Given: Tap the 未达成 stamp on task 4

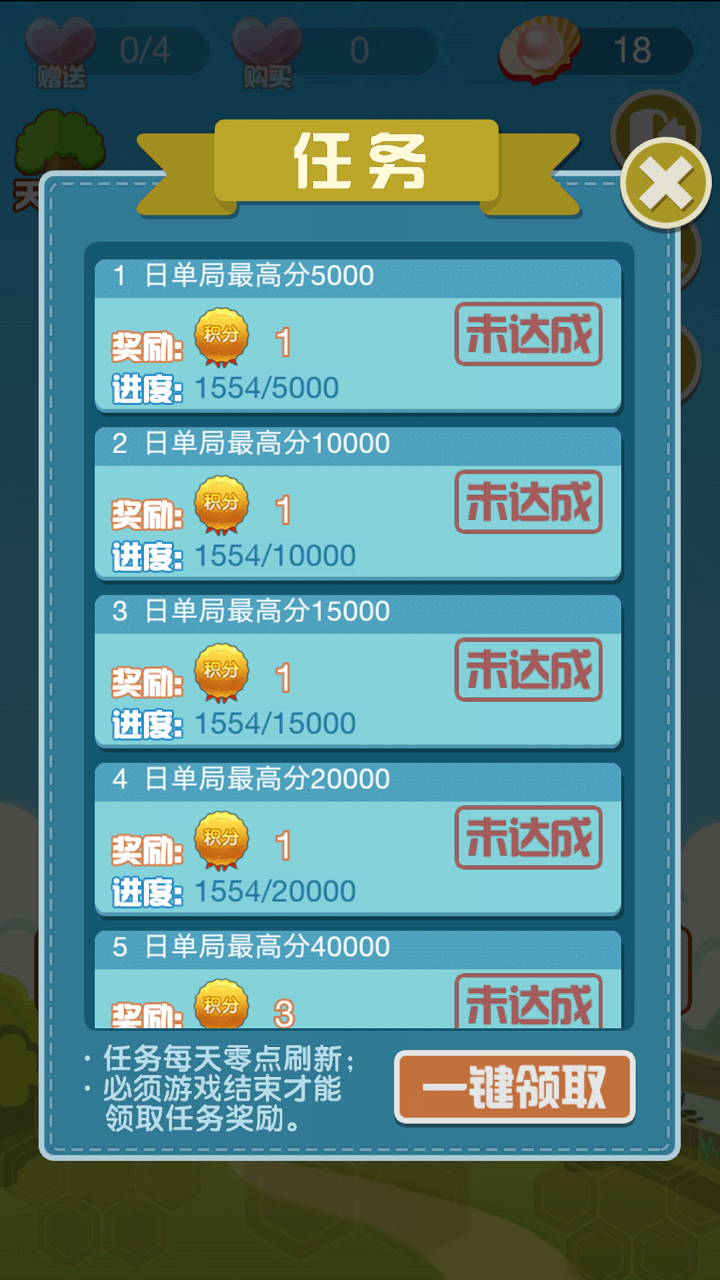Looking at the screenshot, I should (x=528, y=839).
